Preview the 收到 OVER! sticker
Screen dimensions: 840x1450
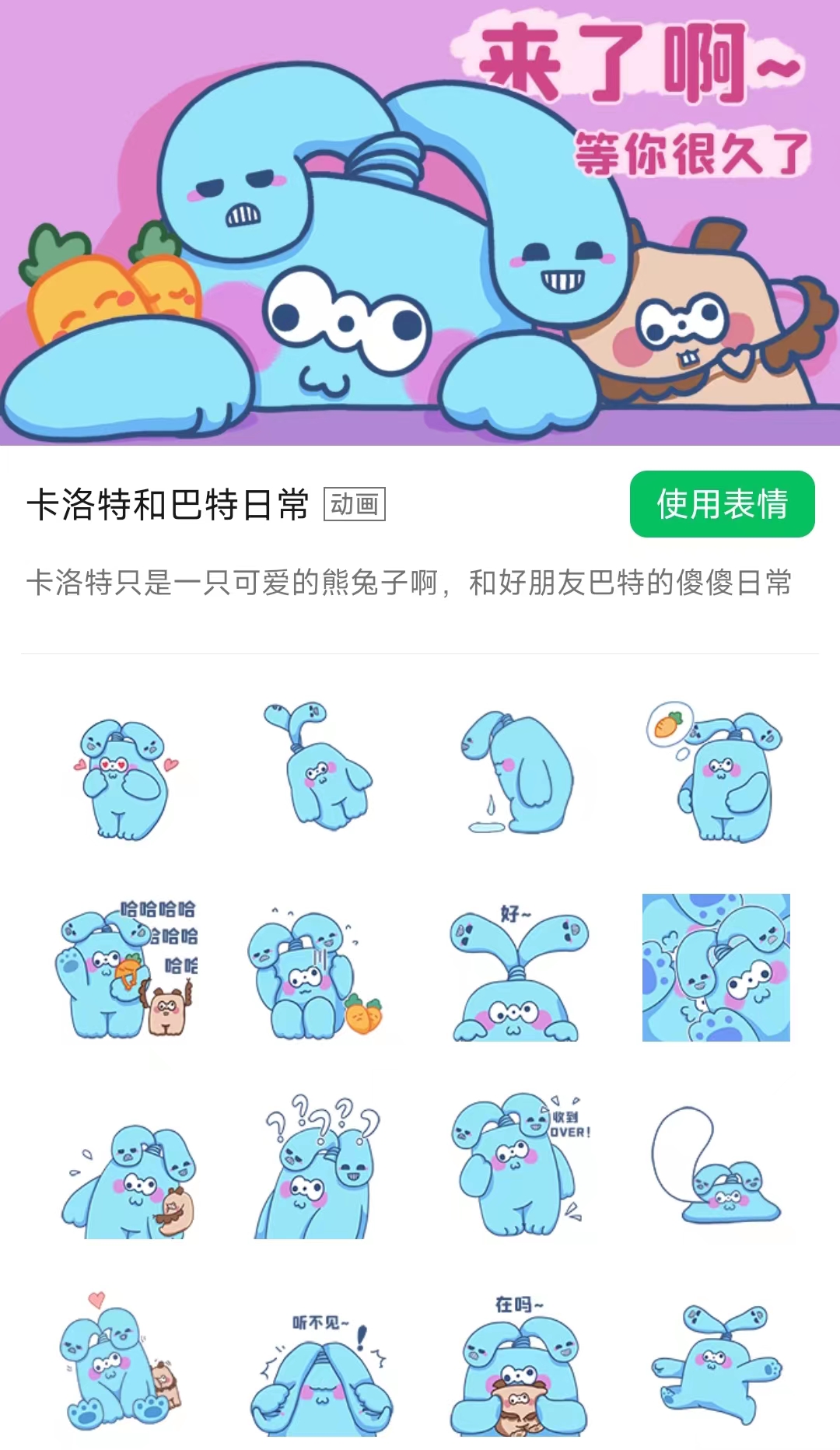pos(517,1165)
